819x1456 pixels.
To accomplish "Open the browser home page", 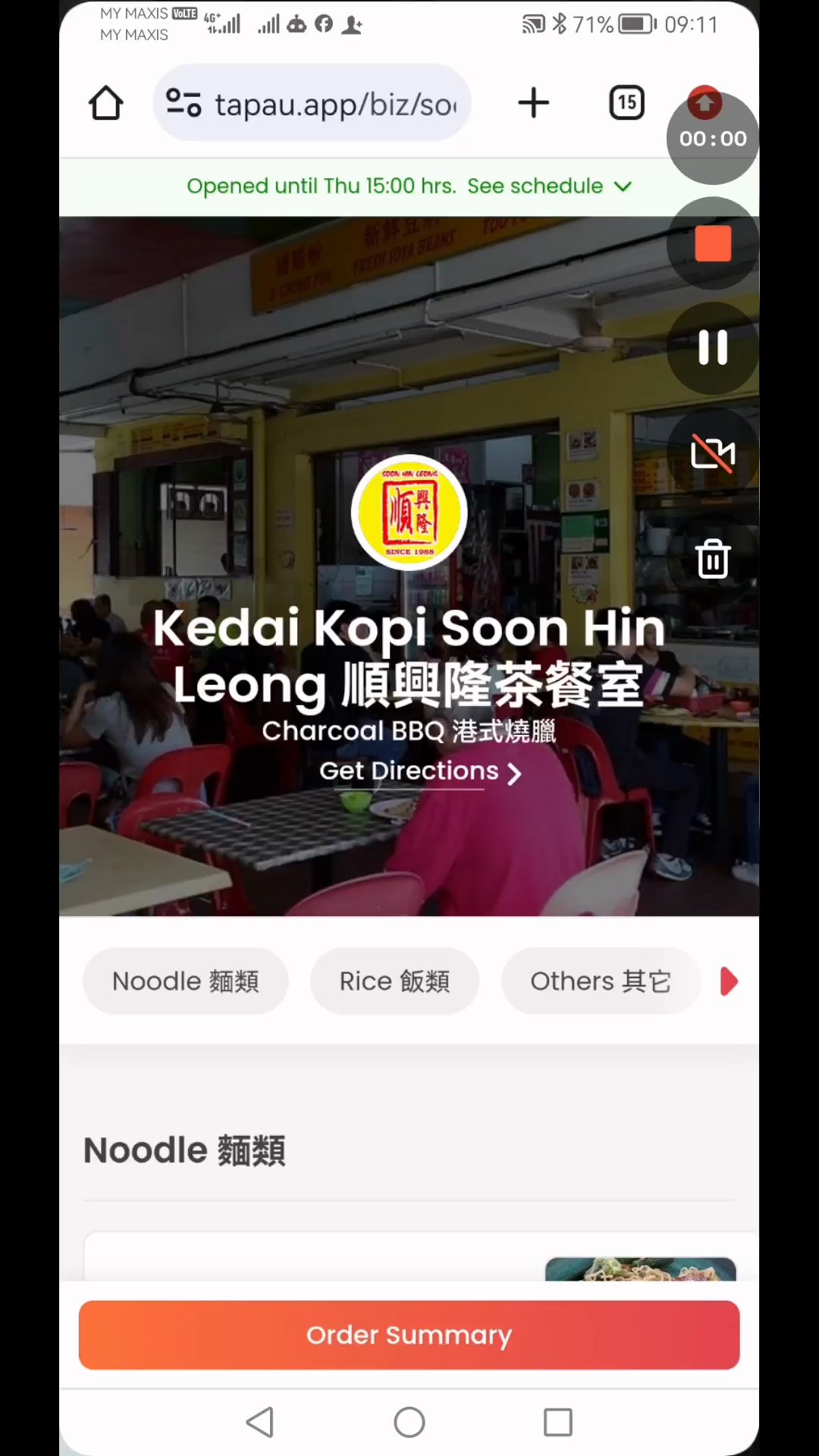I will click(x=105, y=103).
